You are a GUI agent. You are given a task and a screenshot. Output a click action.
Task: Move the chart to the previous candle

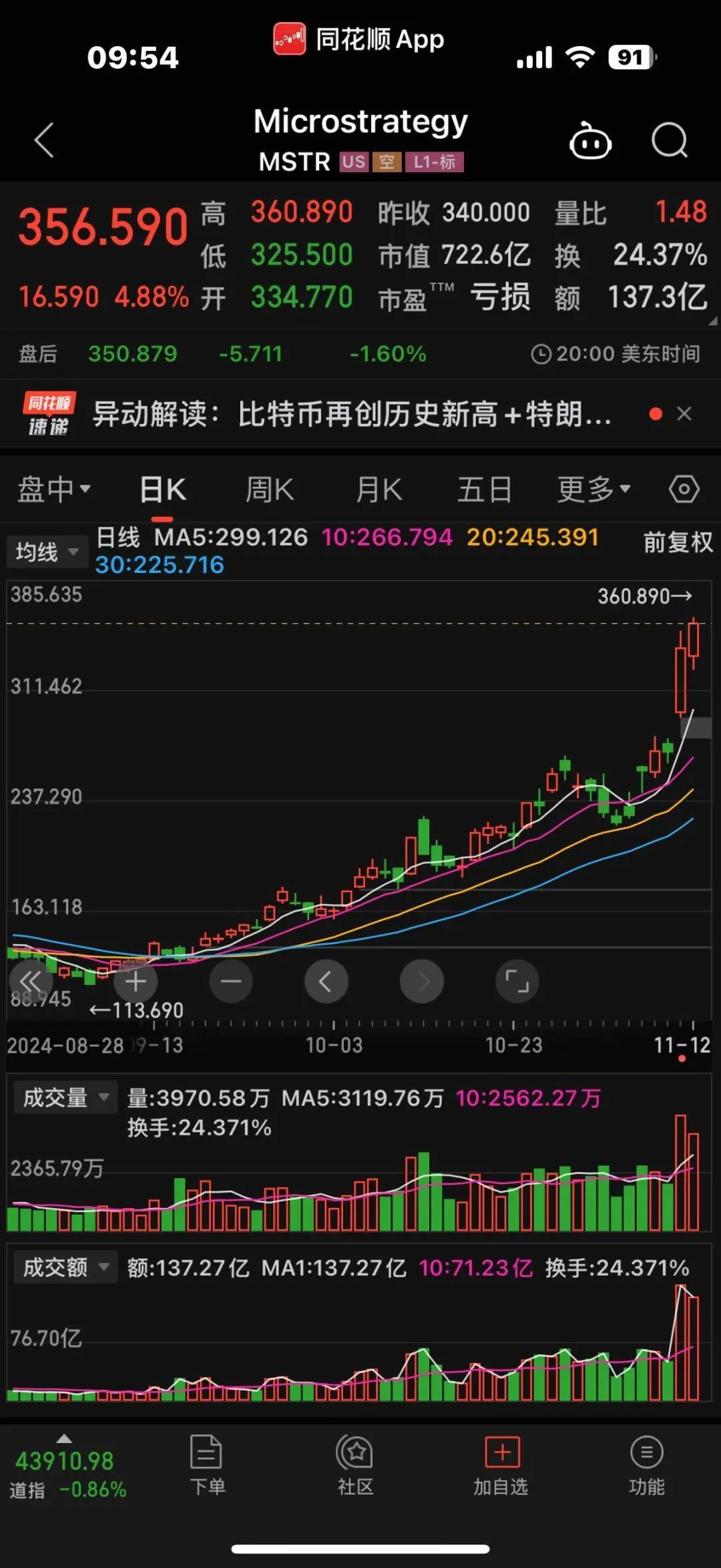point(326,981)
